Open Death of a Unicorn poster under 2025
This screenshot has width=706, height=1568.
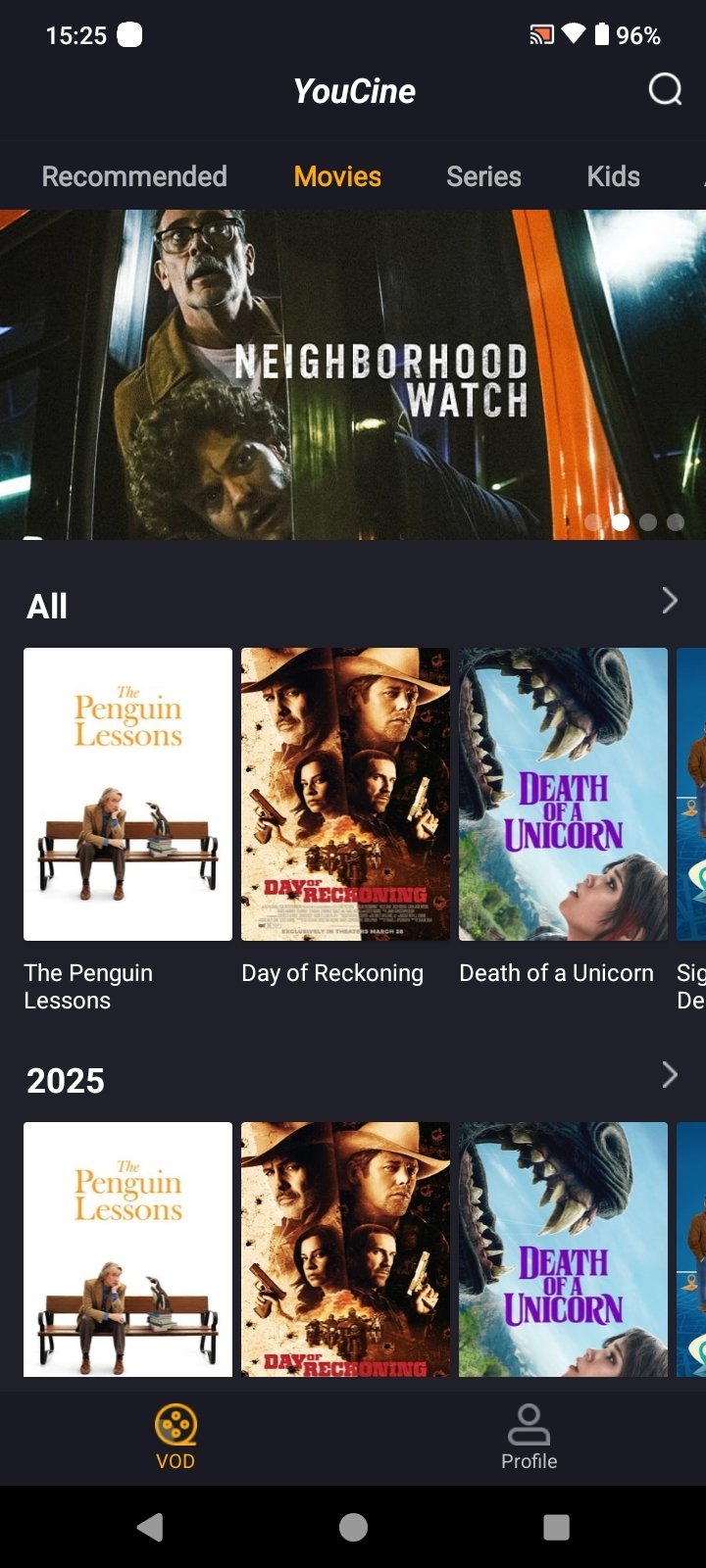(563, 1249)
